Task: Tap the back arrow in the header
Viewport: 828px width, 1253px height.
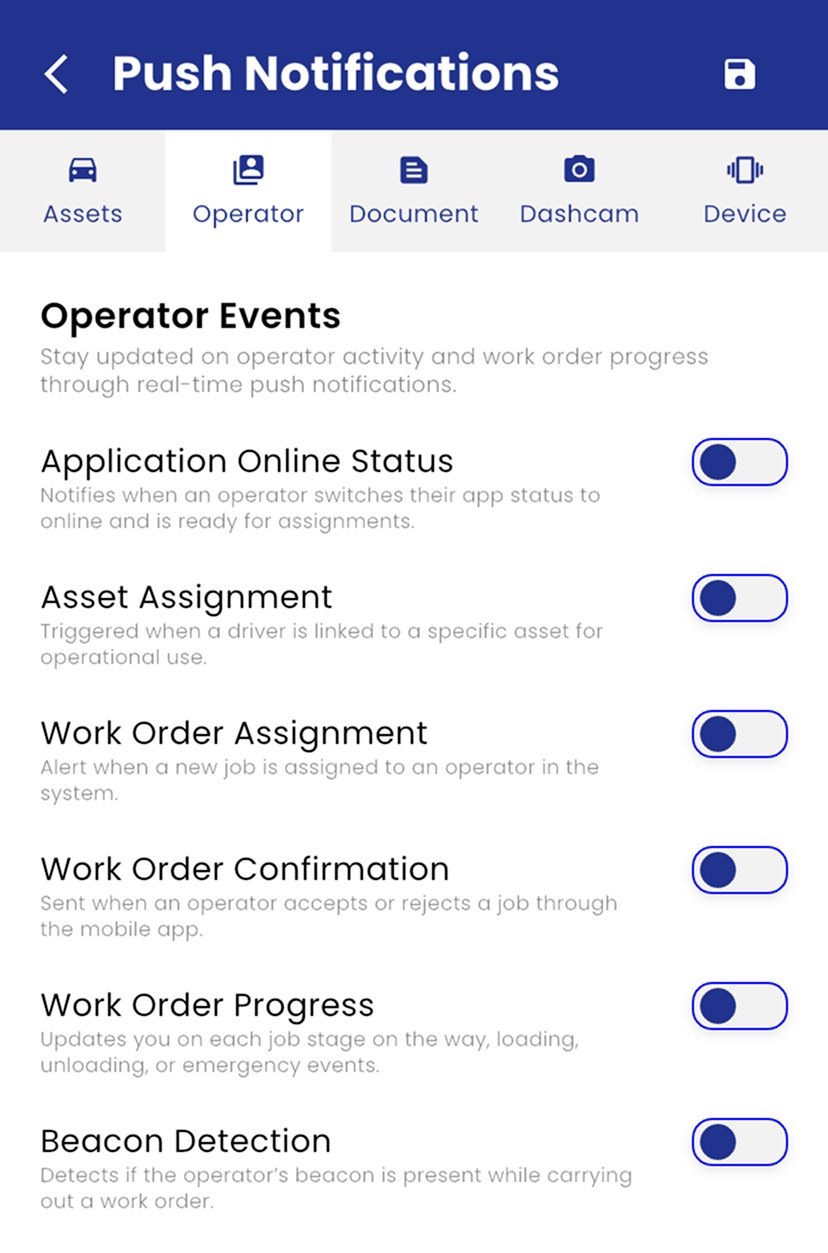Action: 56,72
